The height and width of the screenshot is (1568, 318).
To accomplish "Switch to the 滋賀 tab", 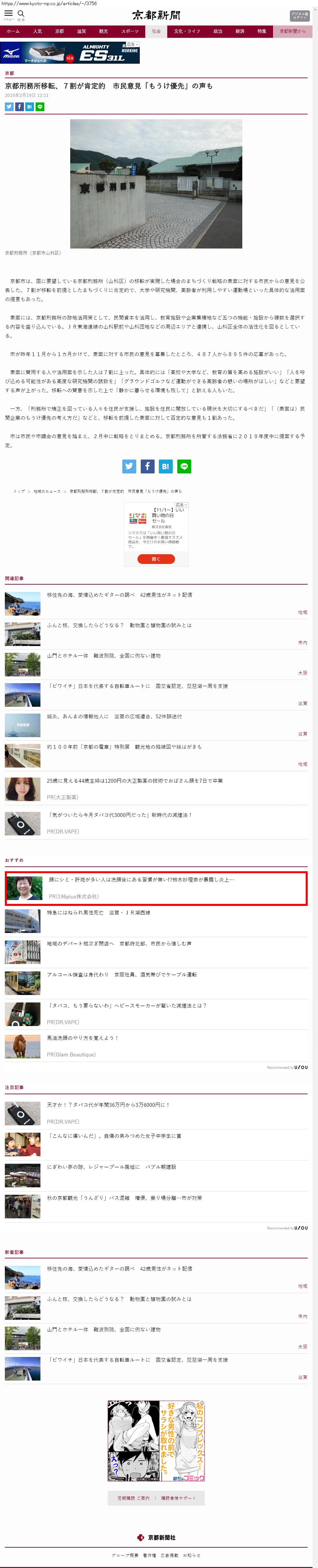I will point(81,31).
